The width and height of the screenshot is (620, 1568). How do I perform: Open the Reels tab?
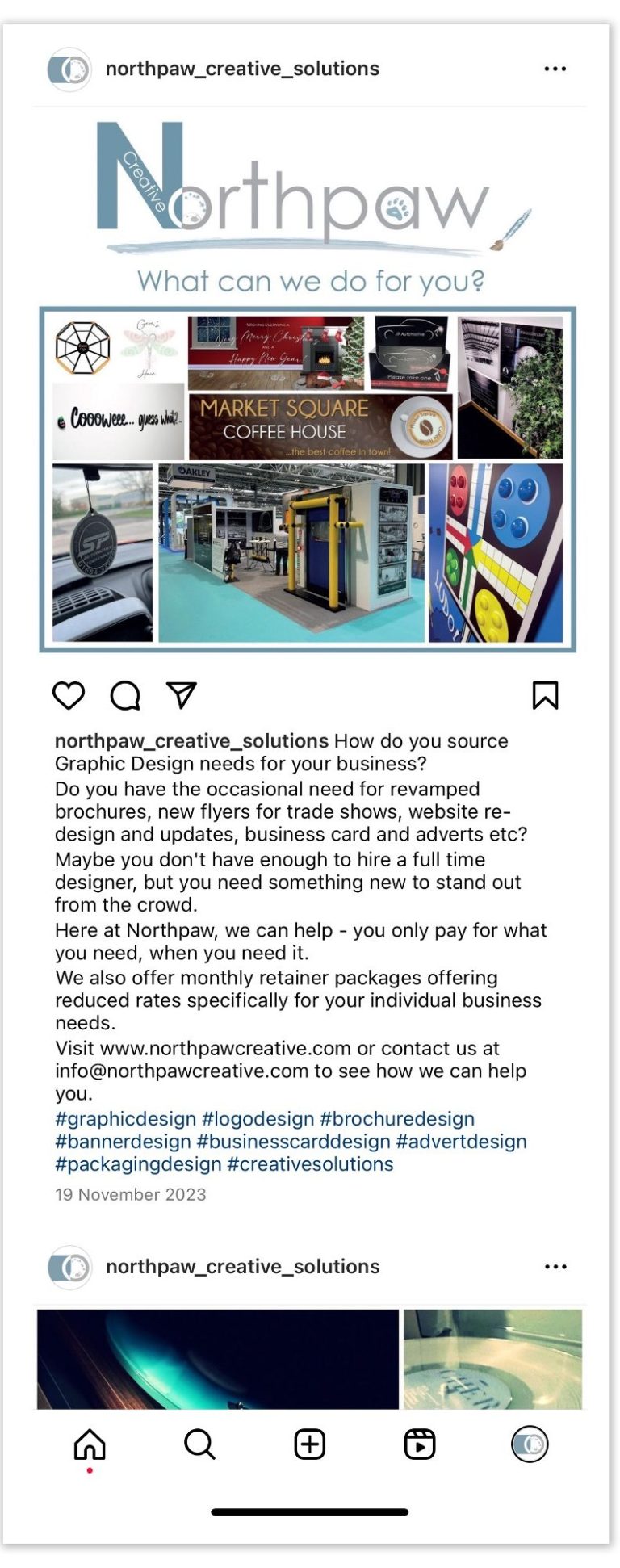pos(420,1444)
